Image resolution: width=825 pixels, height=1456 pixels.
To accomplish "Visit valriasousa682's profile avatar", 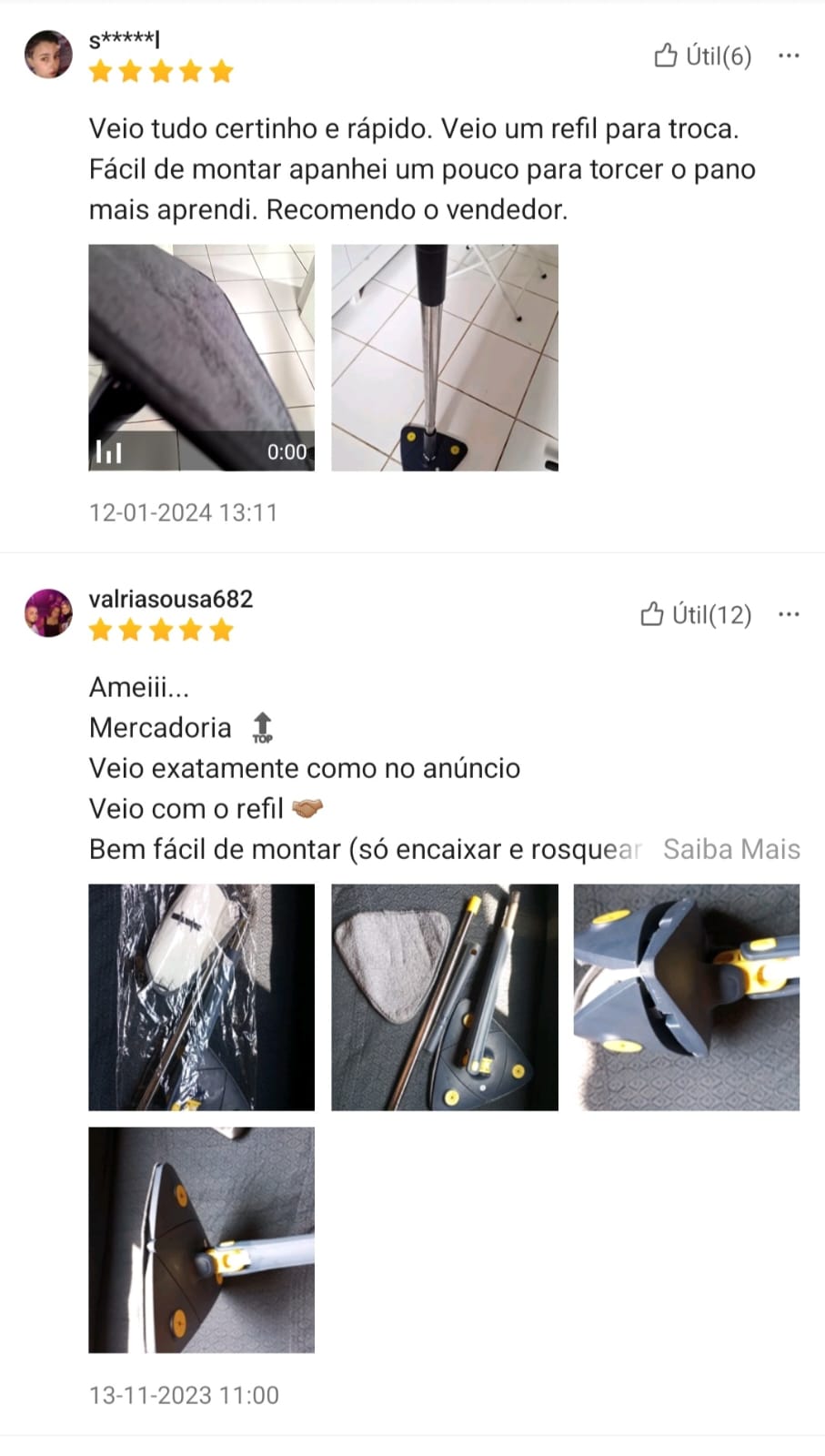I will click(48, 612).
